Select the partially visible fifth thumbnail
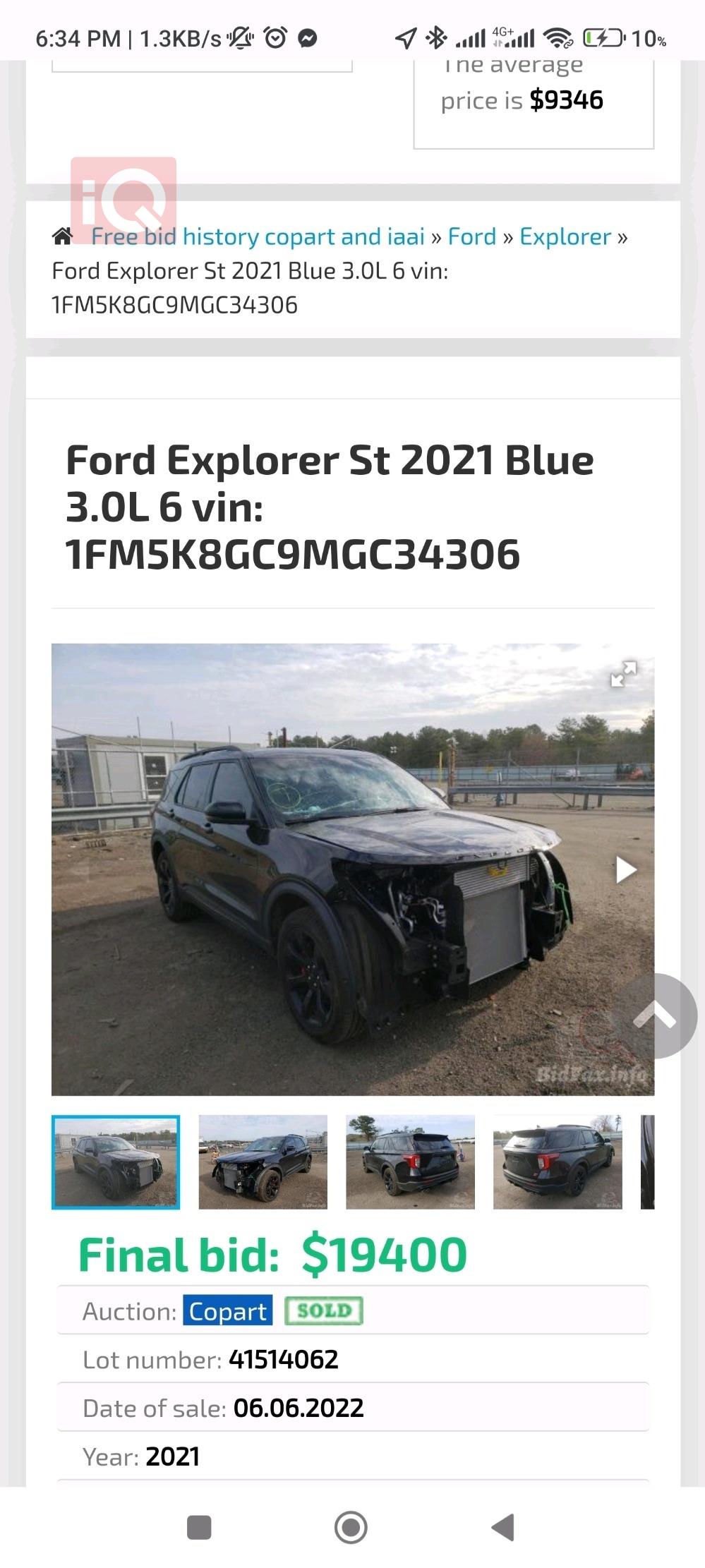 (647, 1162)
